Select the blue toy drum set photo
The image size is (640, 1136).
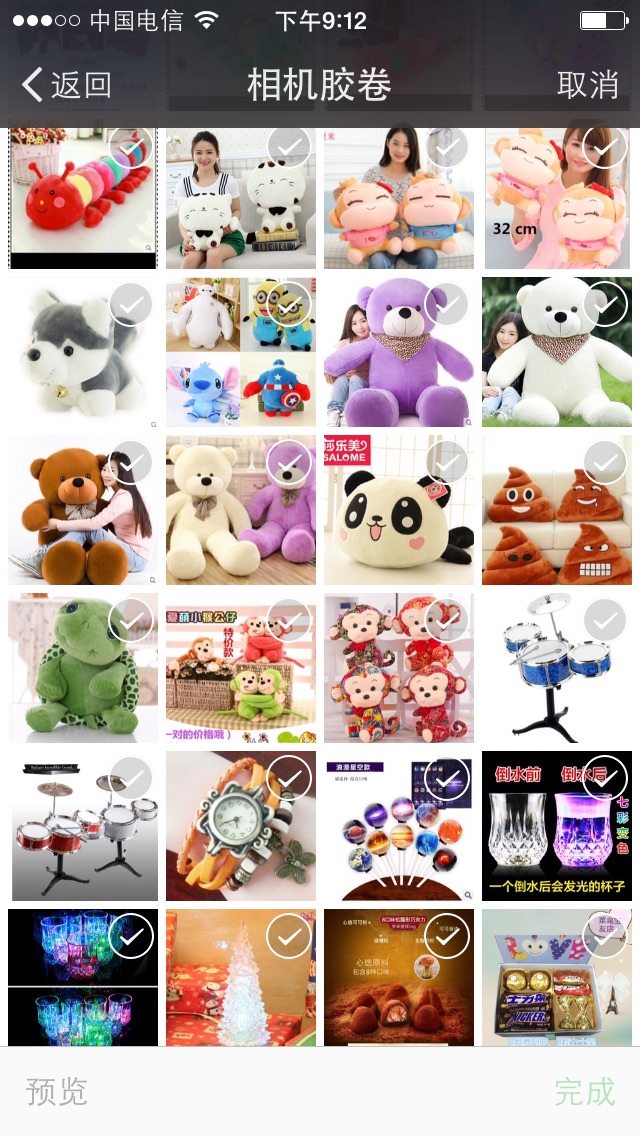click(x=605, y=620)
